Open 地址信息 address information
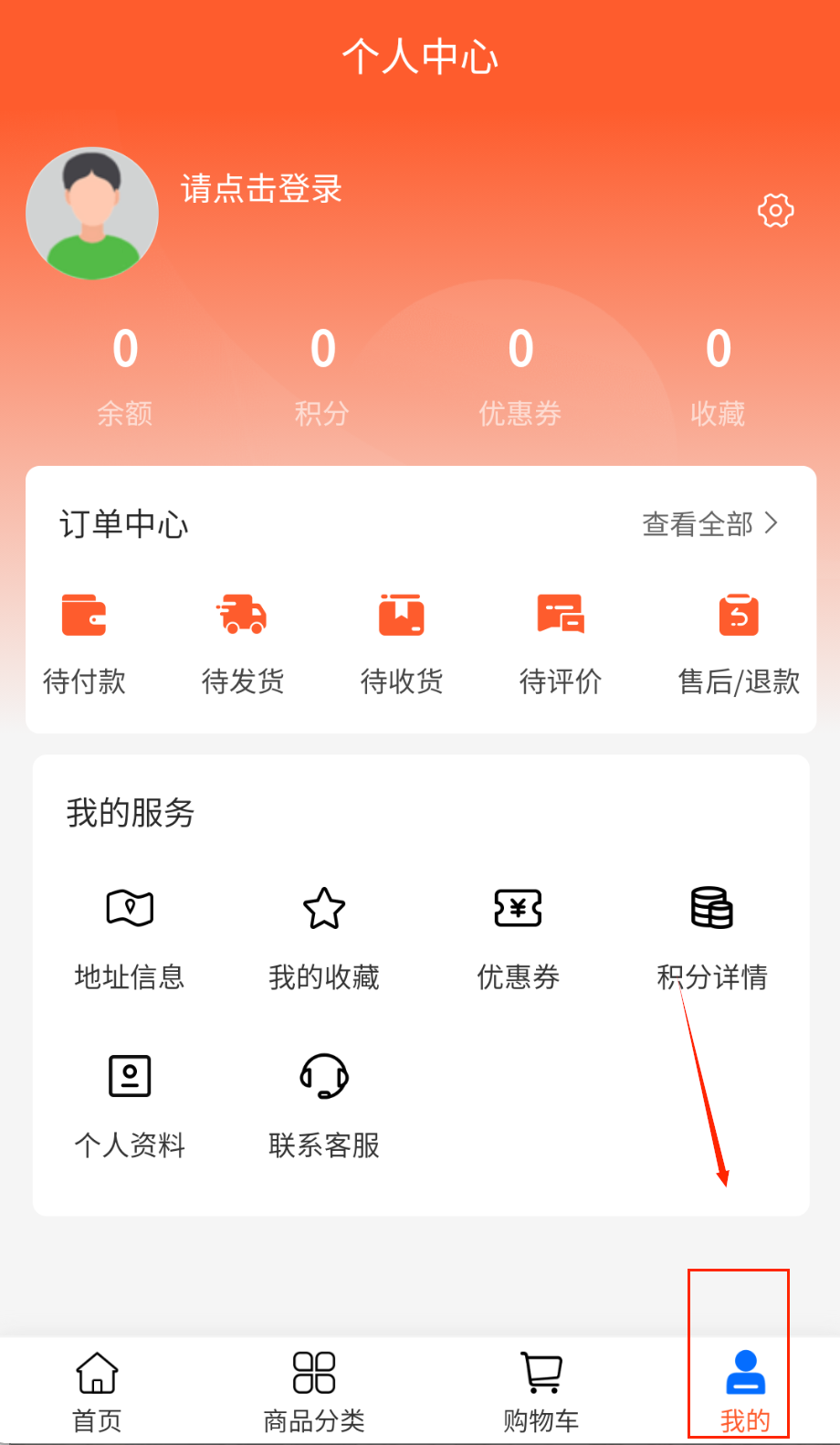The height and width of the screenshot is (1445, 840). click(x=130, y=937)
